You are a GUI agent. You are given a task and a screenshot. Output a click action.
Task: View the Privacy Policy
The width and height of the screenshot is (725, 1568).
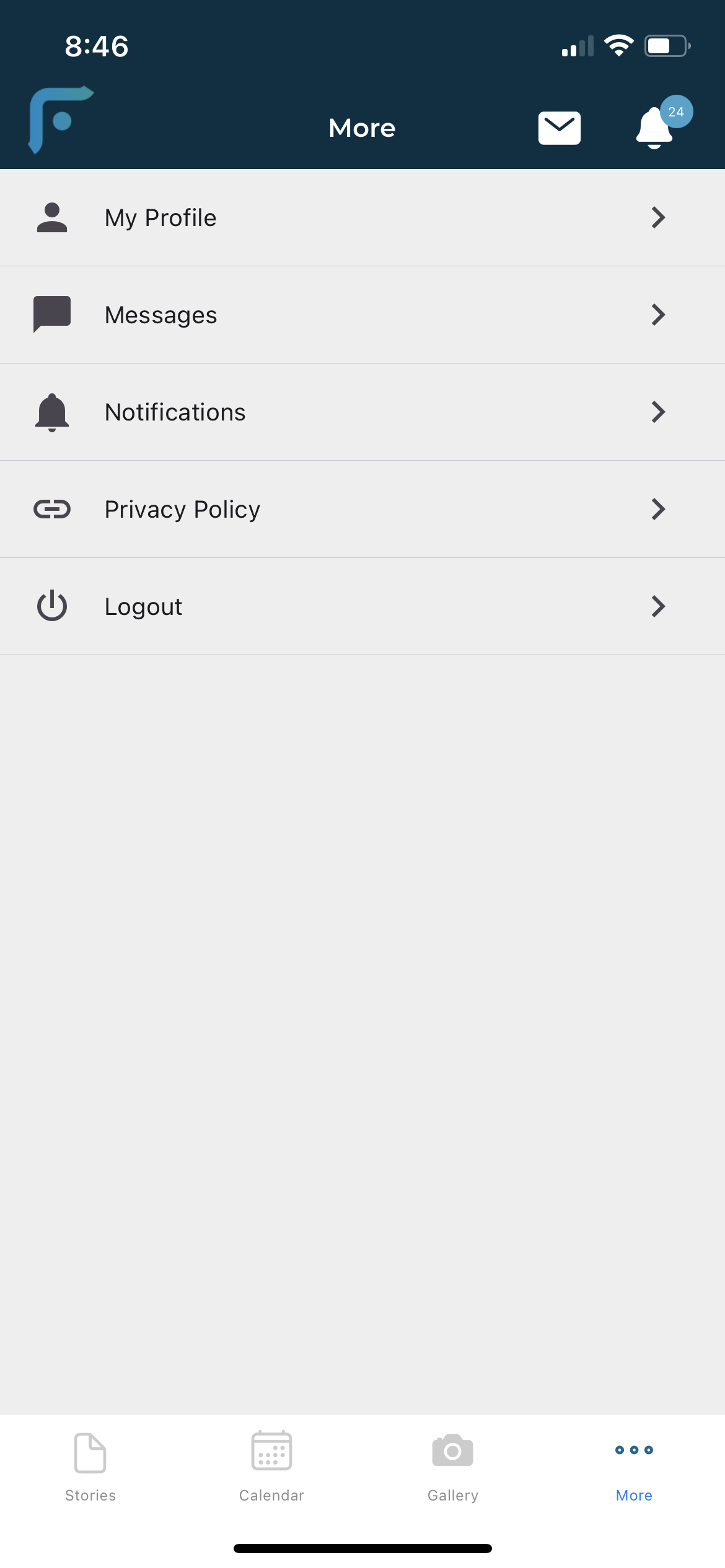[362, 510]
